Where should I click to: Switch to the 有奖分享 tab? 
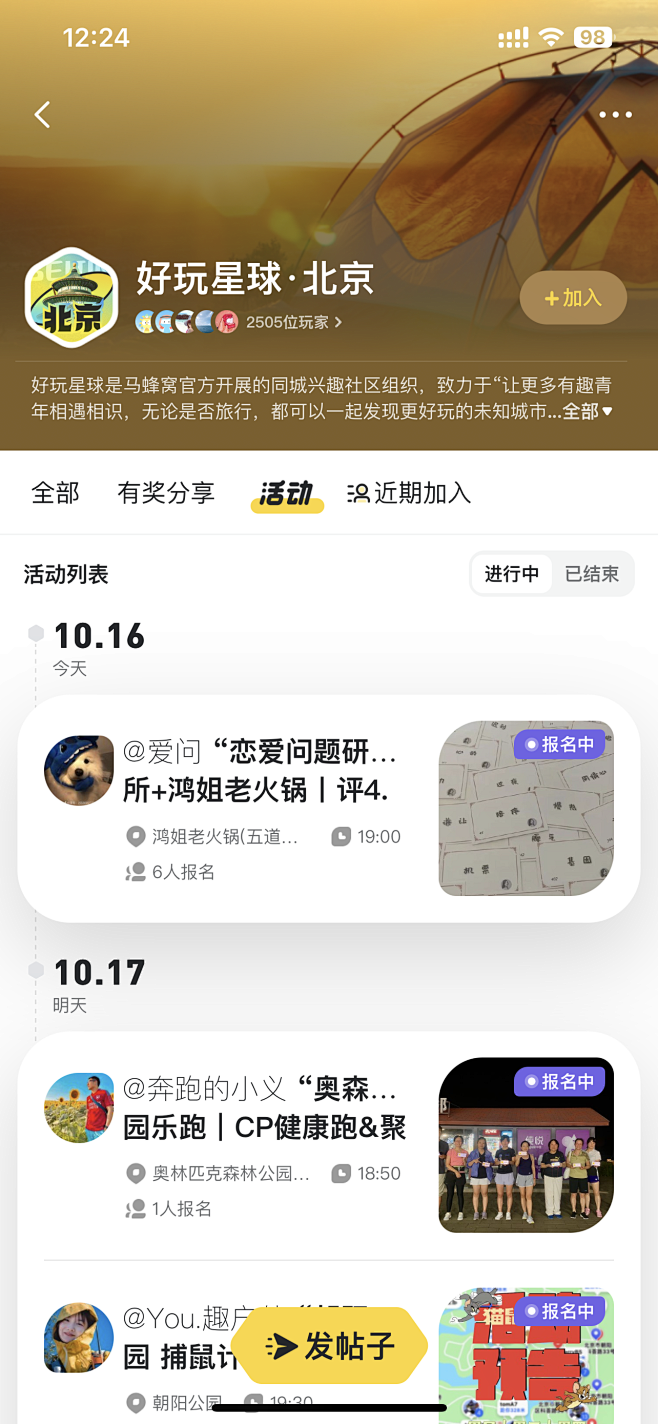pyautogui.click(x=166, y=493)
